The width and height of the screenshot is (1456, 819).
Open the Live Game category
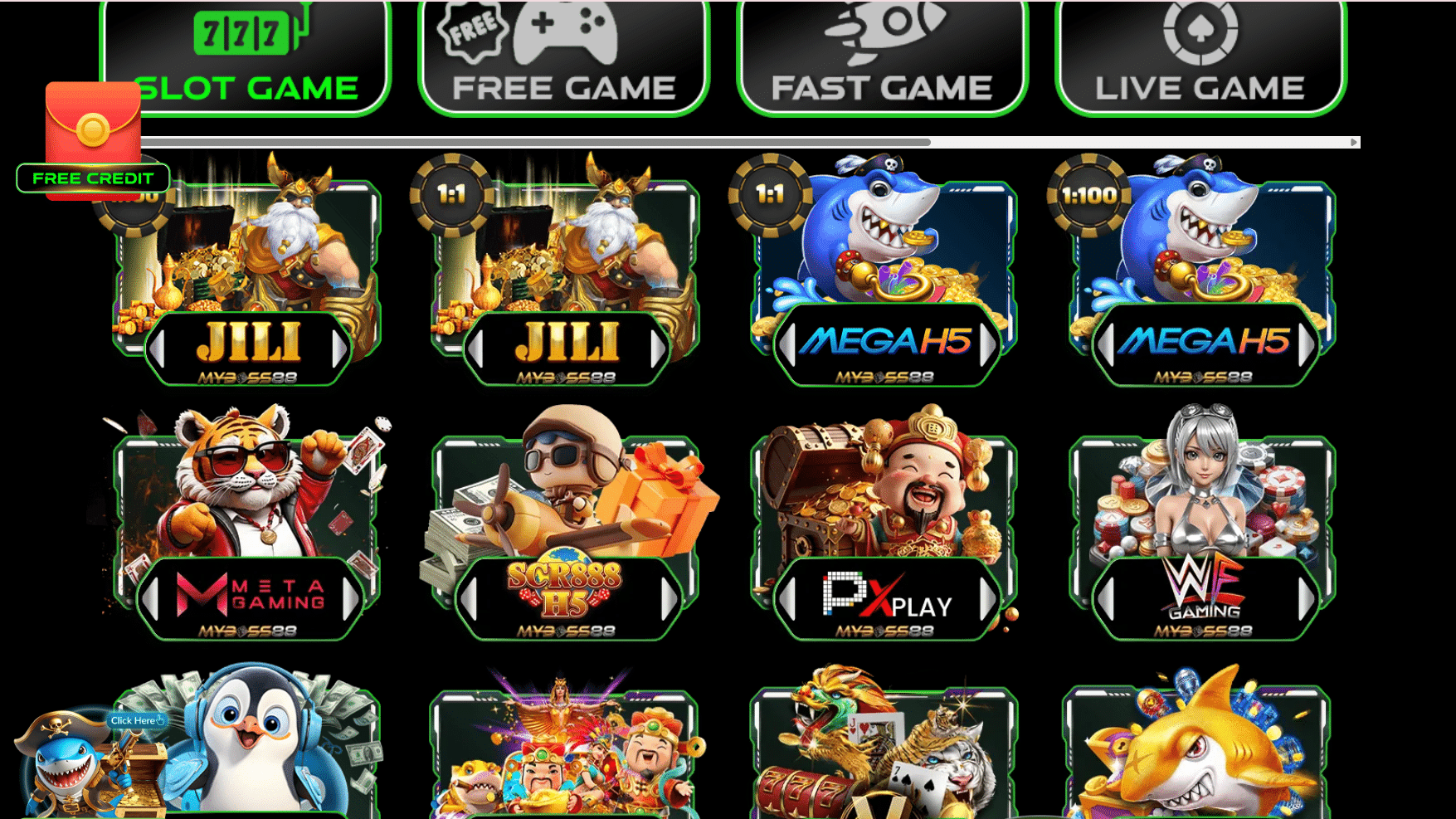[1200, 56]
